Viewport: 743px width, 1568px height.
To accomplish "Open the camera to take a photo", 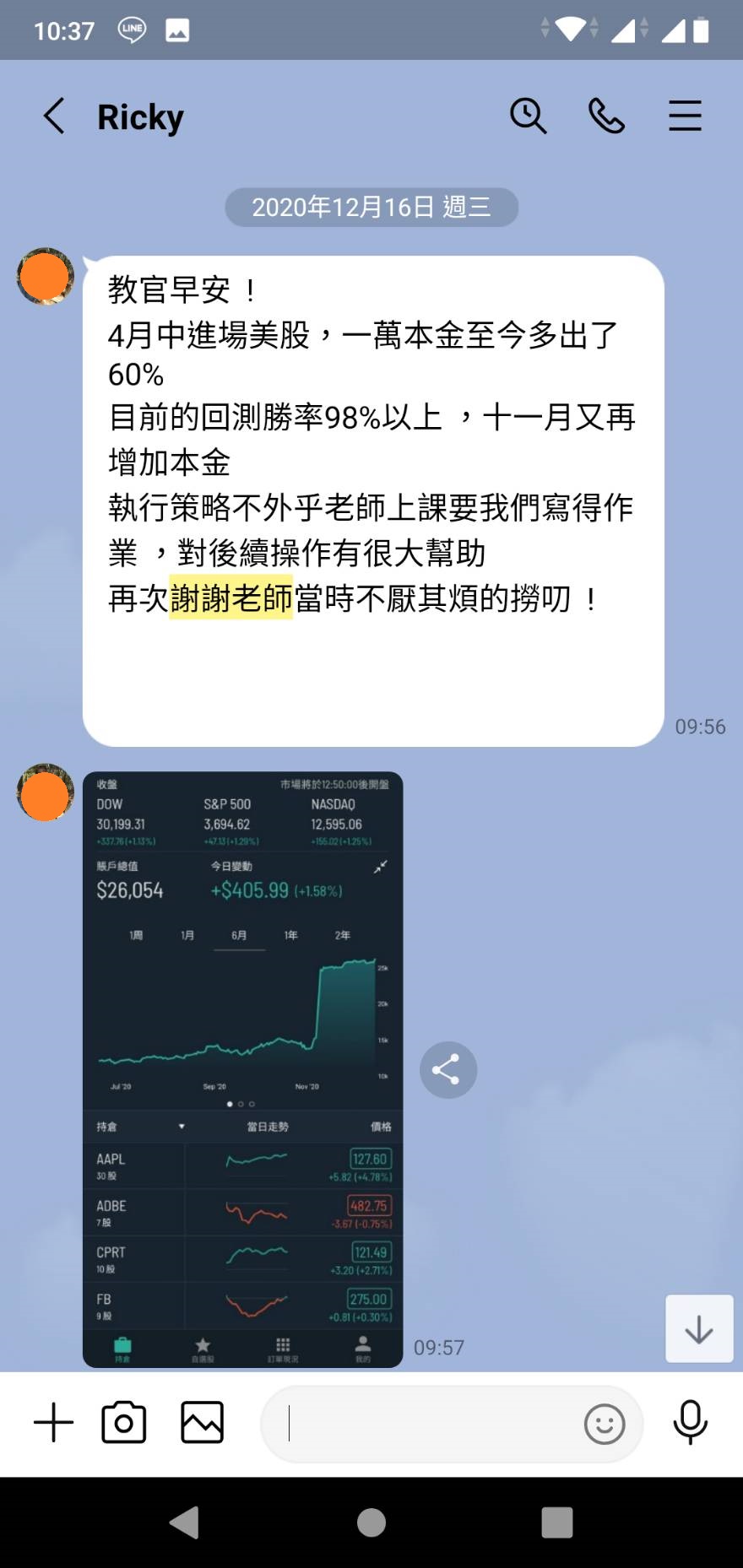I will click(124, 1423).
